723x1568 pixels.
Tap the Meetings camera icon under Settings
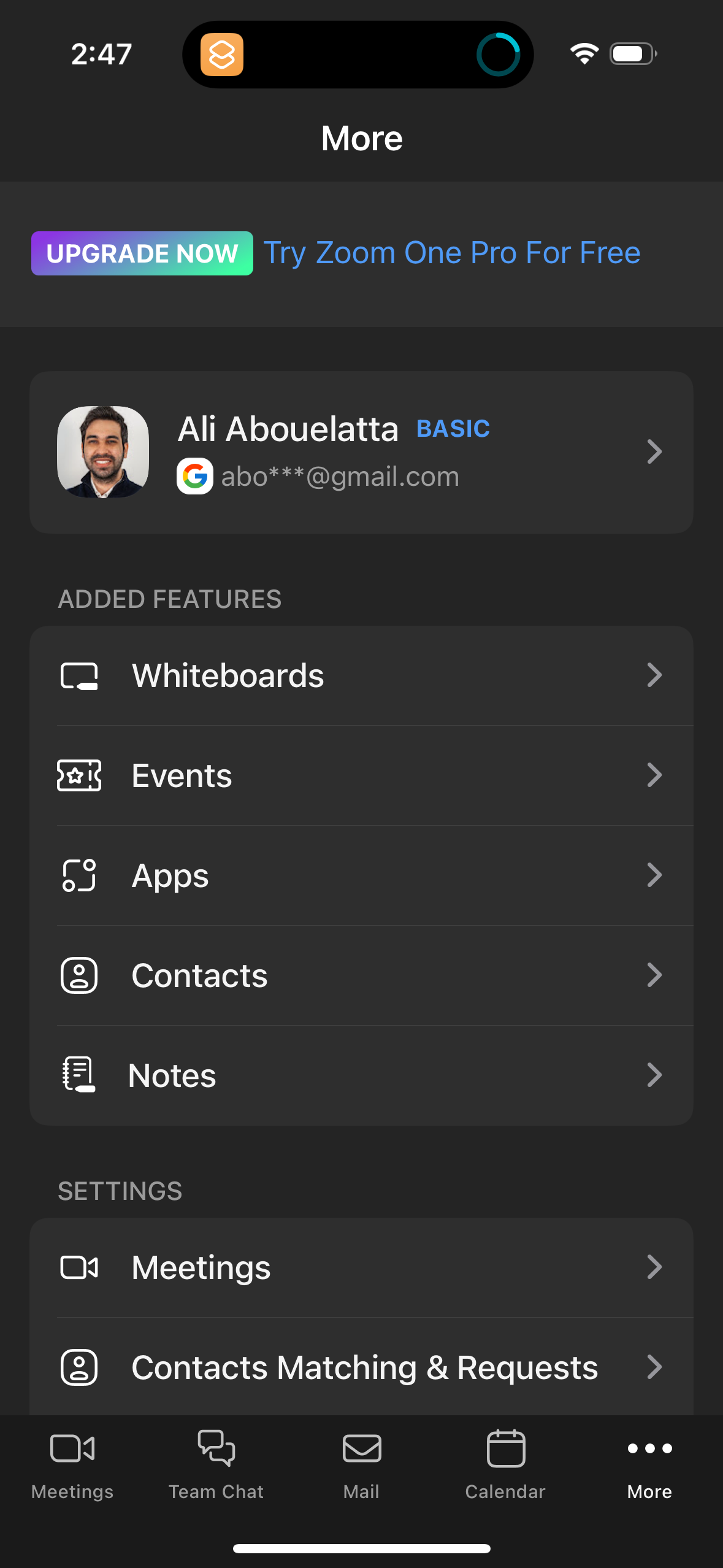[79, 1266]
